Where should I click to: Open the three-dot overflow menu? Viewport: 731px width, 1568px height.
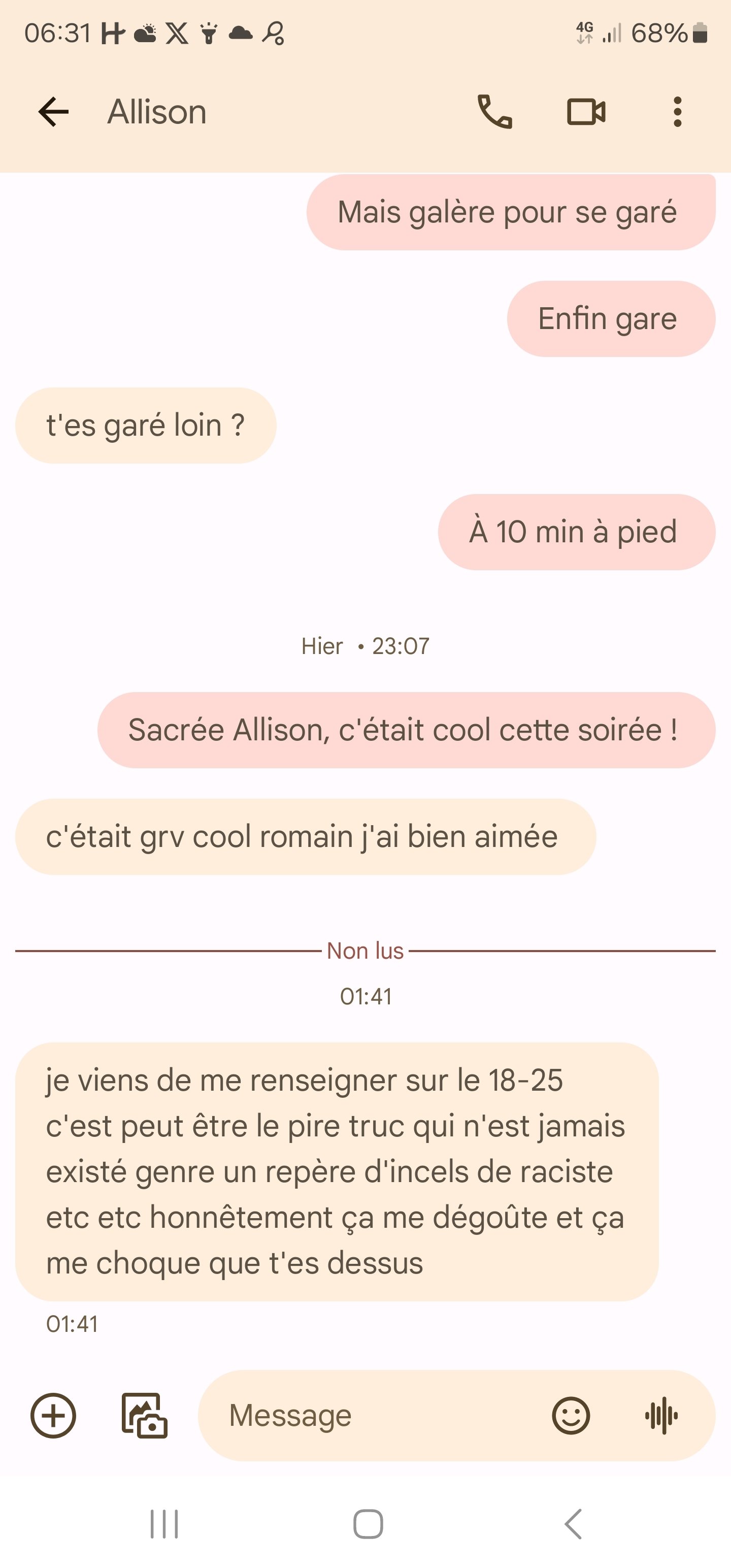point(677,112)
